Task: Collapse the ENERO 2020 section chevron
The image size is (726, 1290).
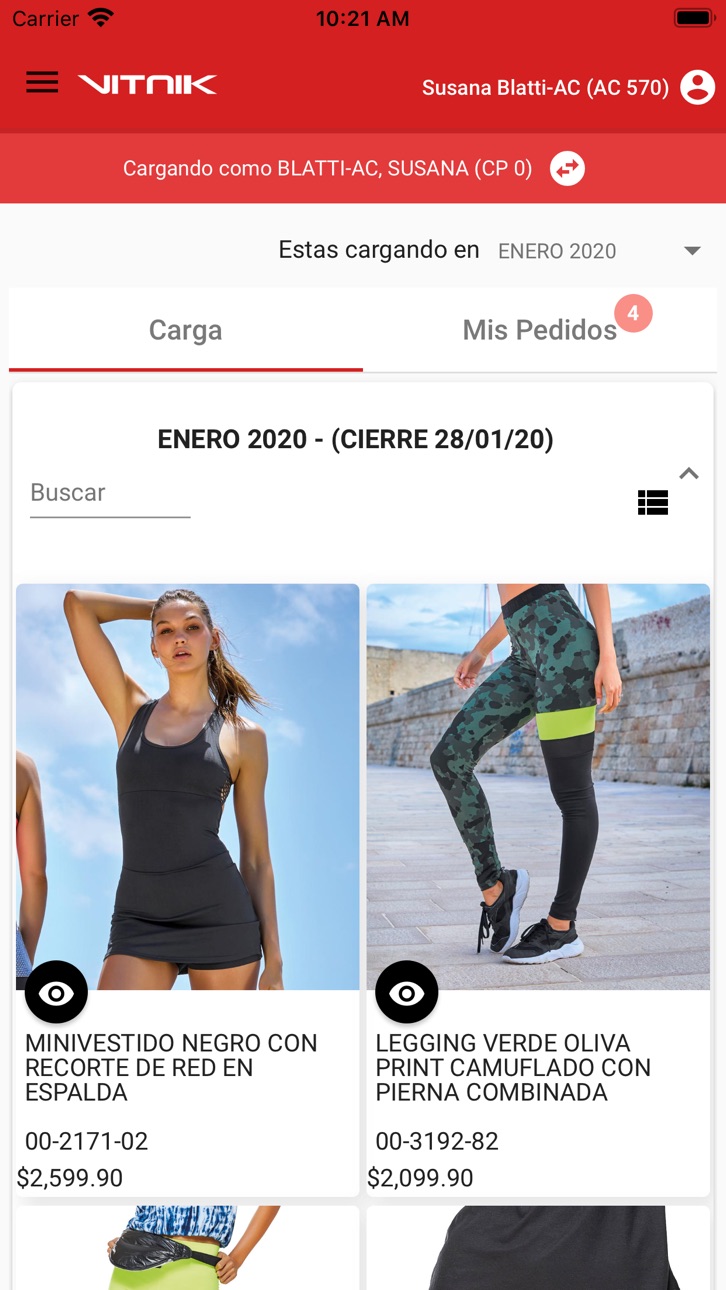Action: (x=689, y=474)
